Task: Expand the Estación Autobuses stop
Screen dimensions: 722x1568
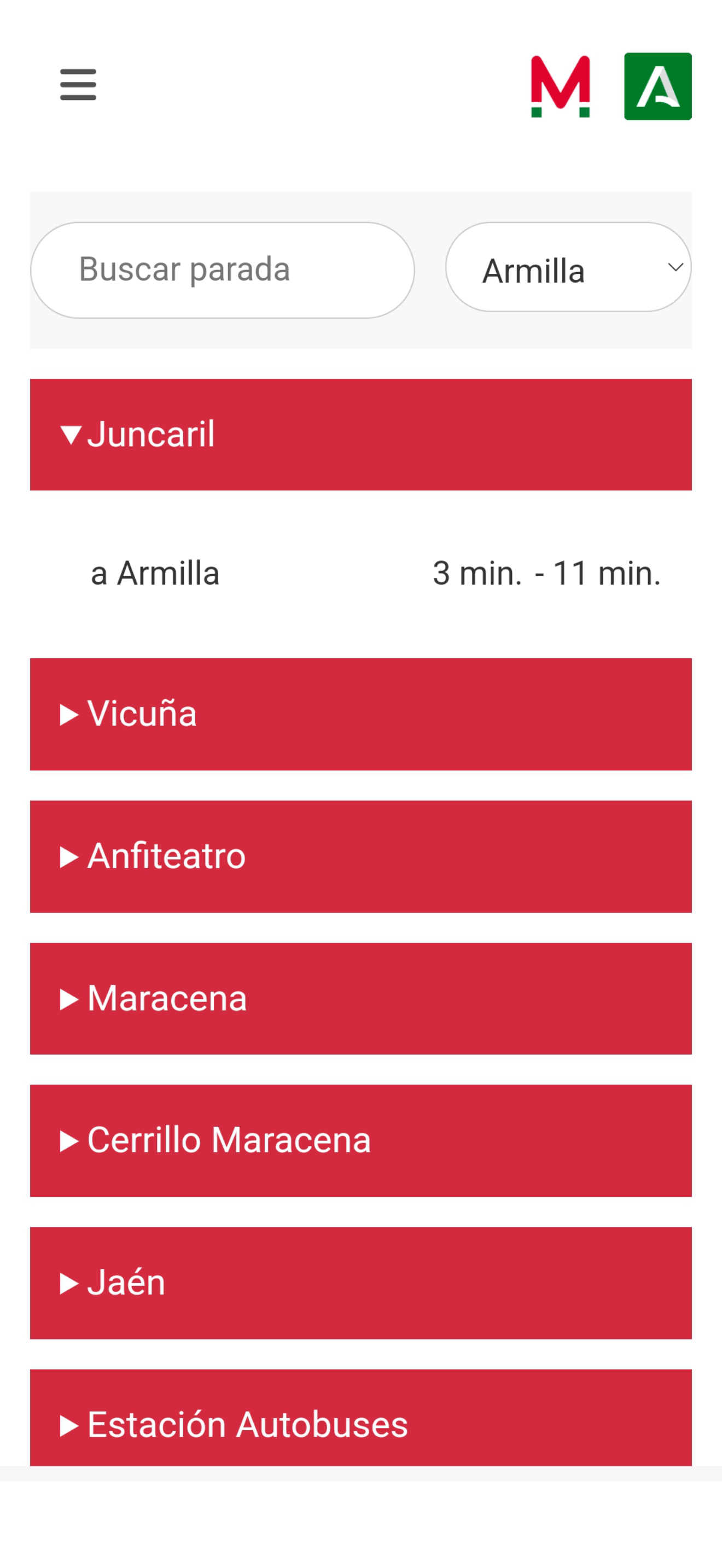Action: 360,1418
